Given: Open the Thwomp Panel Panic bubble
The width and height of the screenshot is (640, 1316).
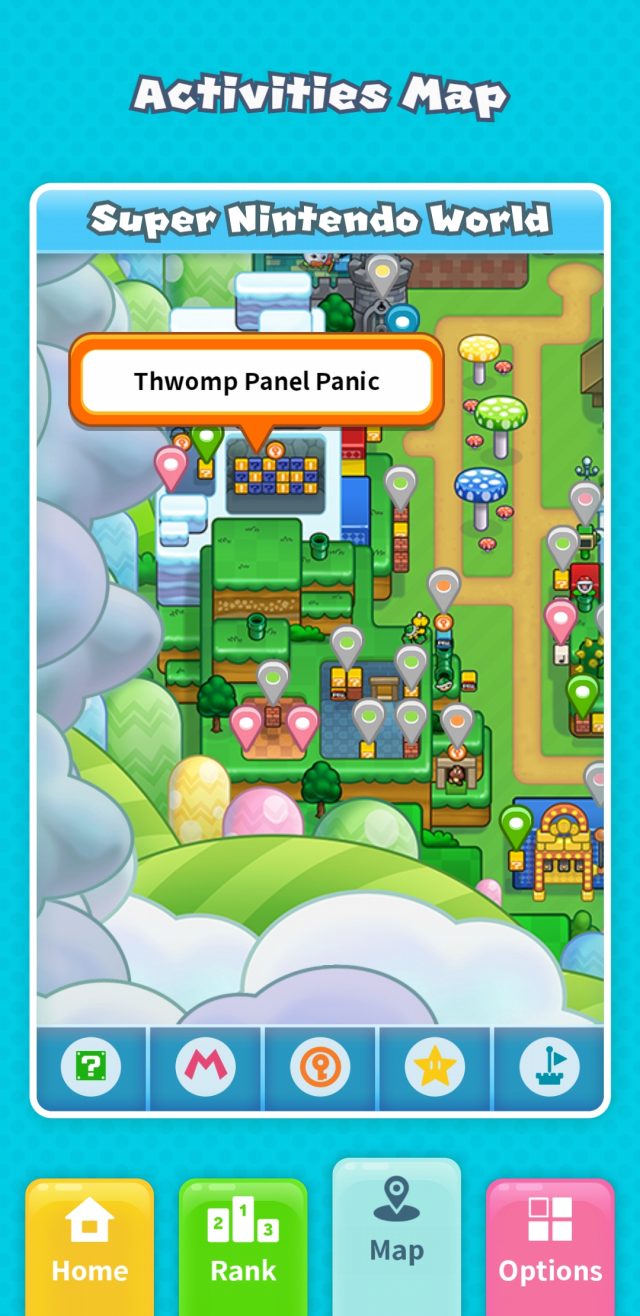Looking at the screenshot, I should tap(256, 381).
